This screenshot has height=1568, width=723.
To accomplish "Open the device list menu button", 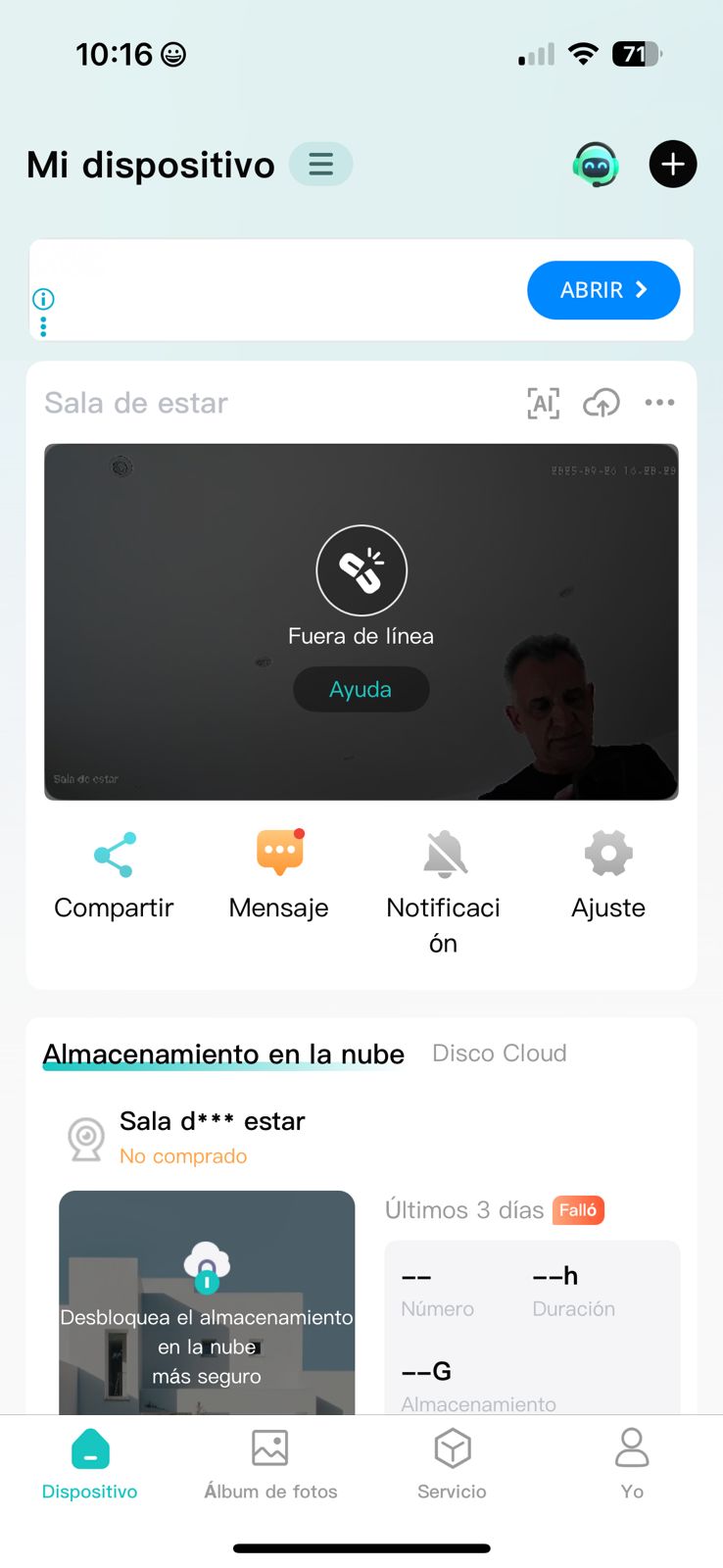I will pyautogui.click(x=321, y=165).
